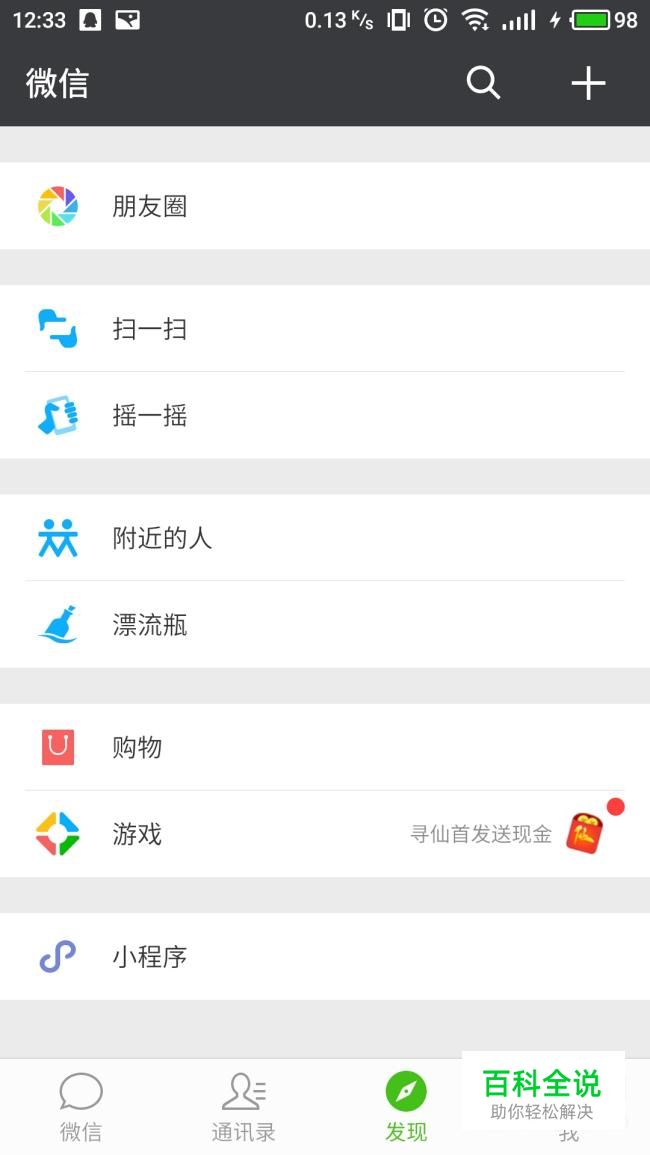The height and width of the screenshot is (1155, 650).
Task: View 附近的人 nearby people
Action: coord(162,538)
